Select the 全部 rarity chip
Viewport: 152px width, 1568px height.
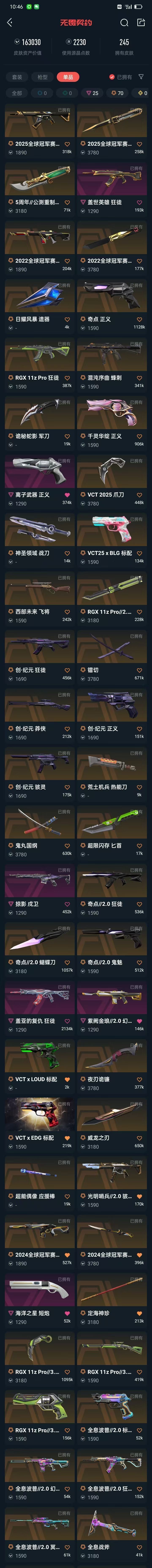17,93
